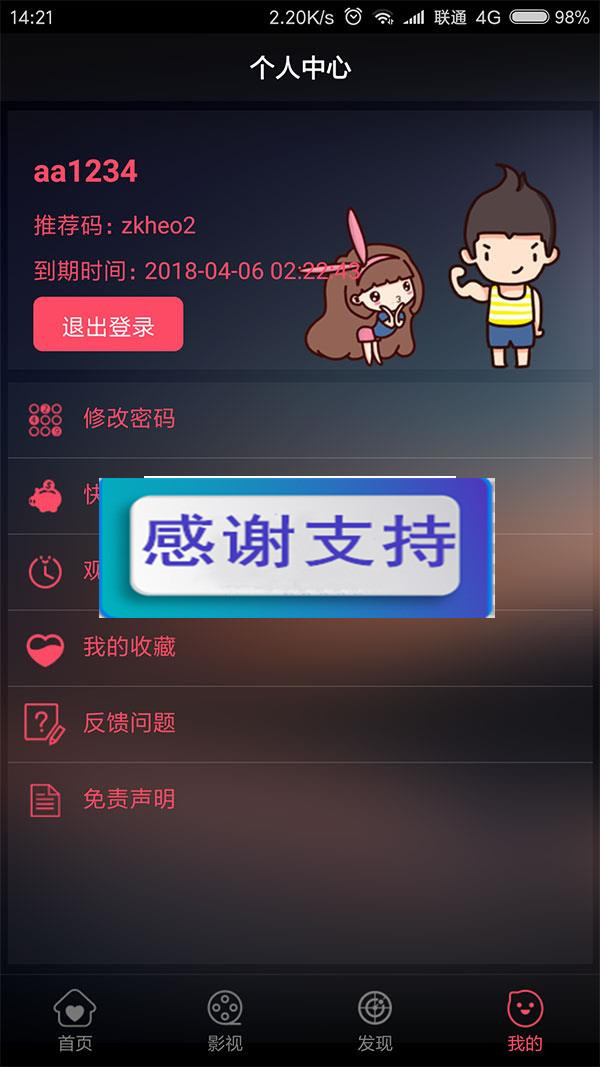Go to the 发现 discover tab
This screenshot has height=1067, width=600.
tap(375, 1020)
